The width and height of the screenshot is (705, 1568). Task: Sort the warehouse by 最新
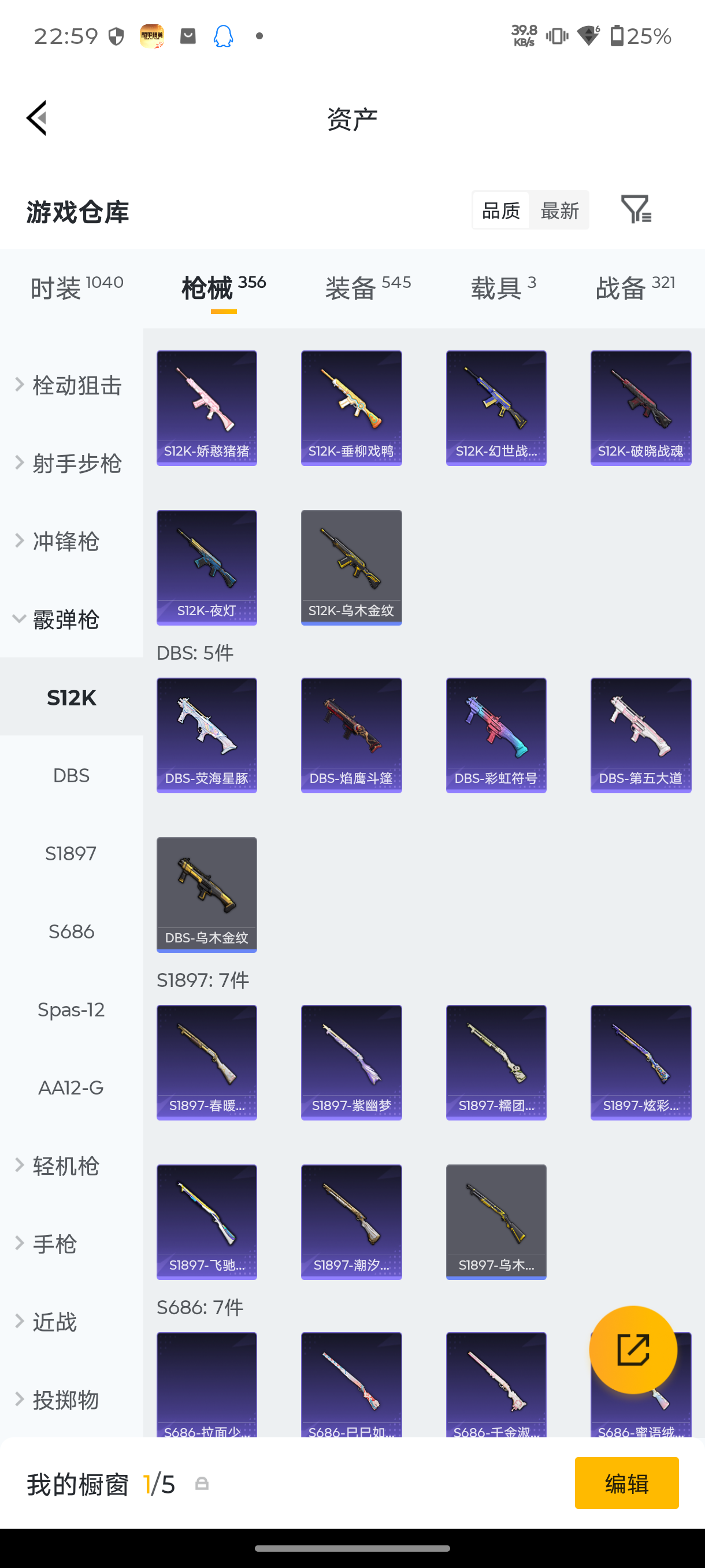[x=559, y=210]
